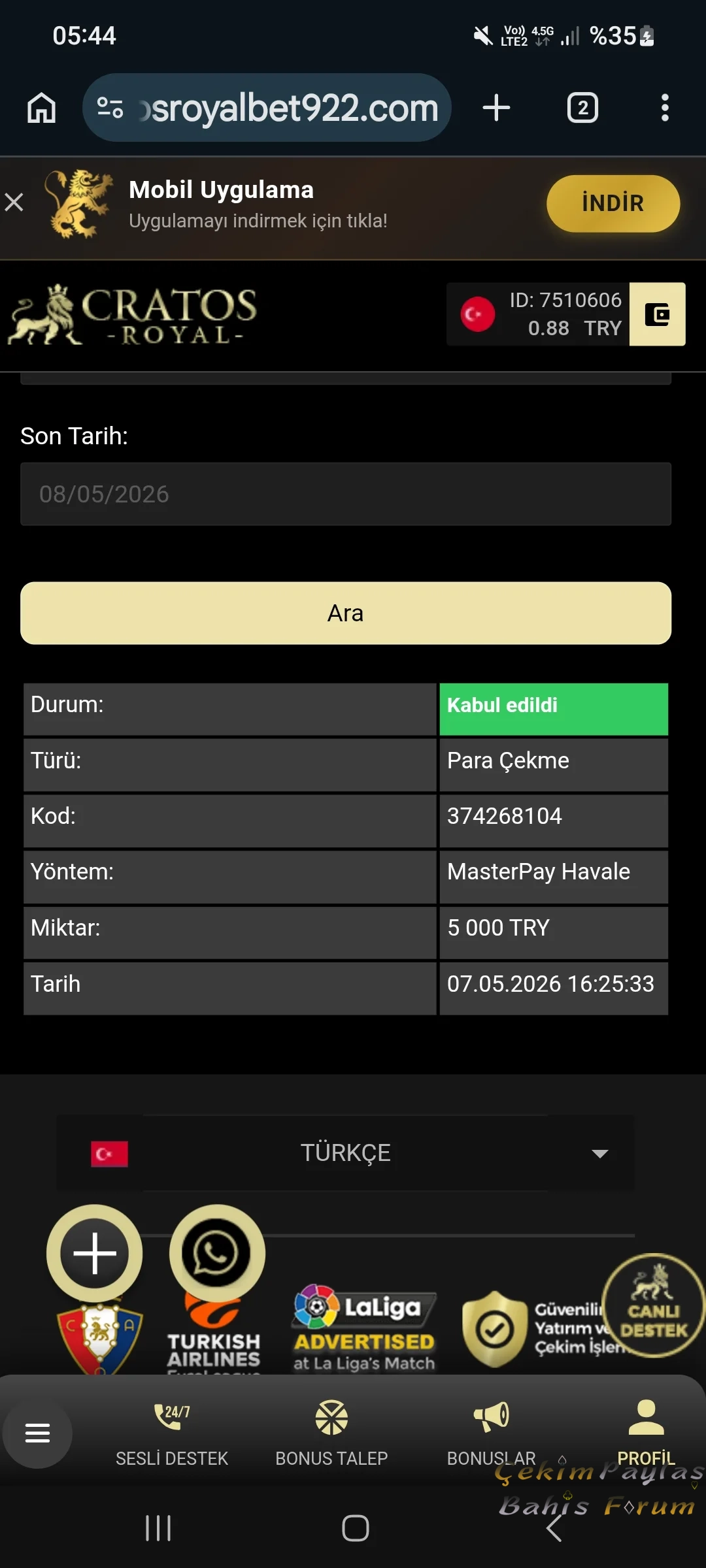The height and width of the screenshot is (1568, 706).
Task: Tap the round plus floating button
Action: click(95, 1253)
